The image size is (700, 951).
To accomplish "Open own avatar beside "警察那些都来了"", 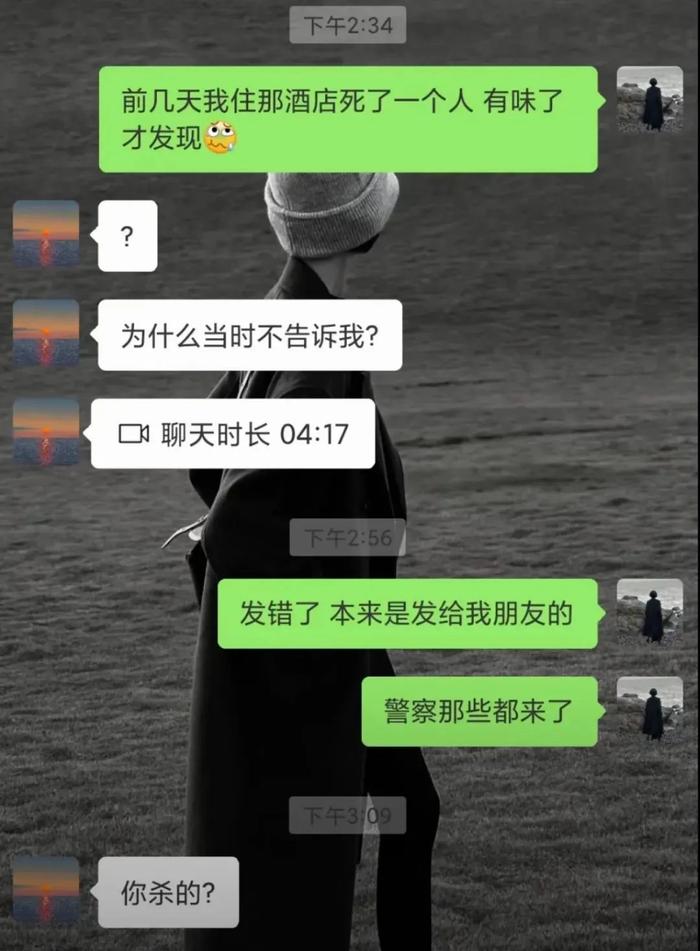I will (650, 710).
